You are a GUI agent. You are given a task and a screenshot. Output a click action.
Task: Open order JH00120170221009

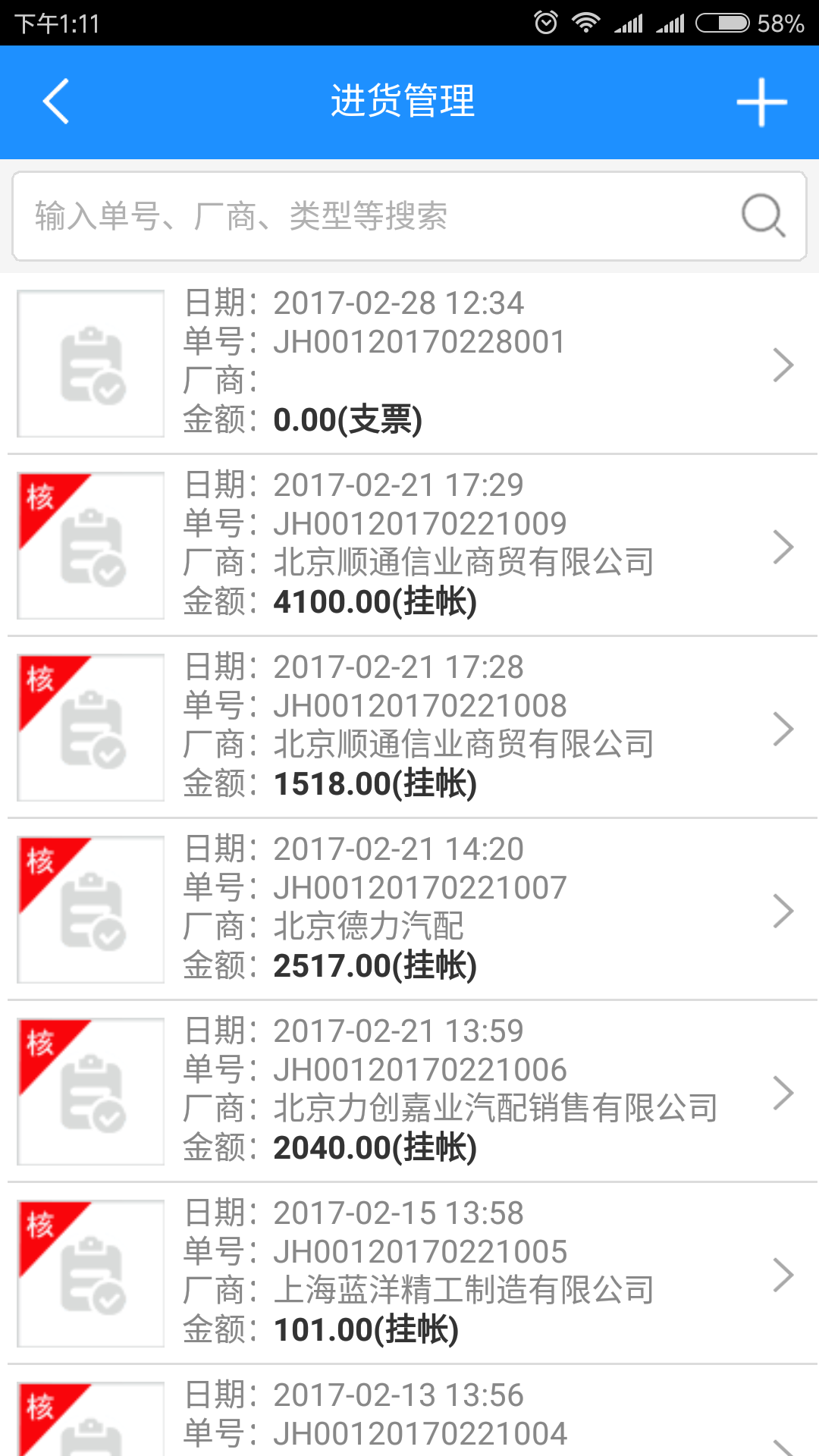(x=409, y=544)
